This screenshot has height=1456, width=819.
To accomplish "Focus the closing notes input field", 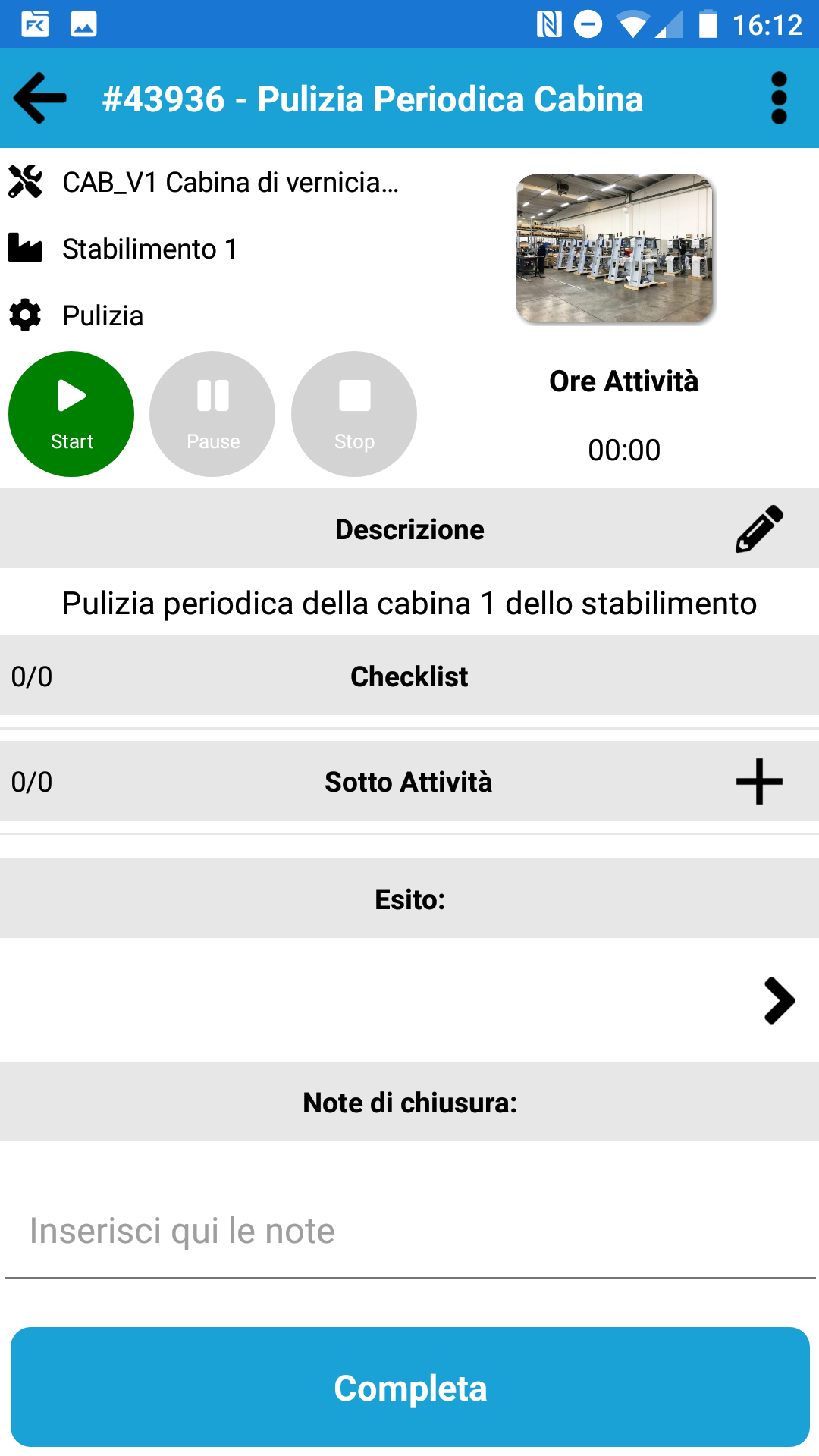I will [x=409, y=1231].
